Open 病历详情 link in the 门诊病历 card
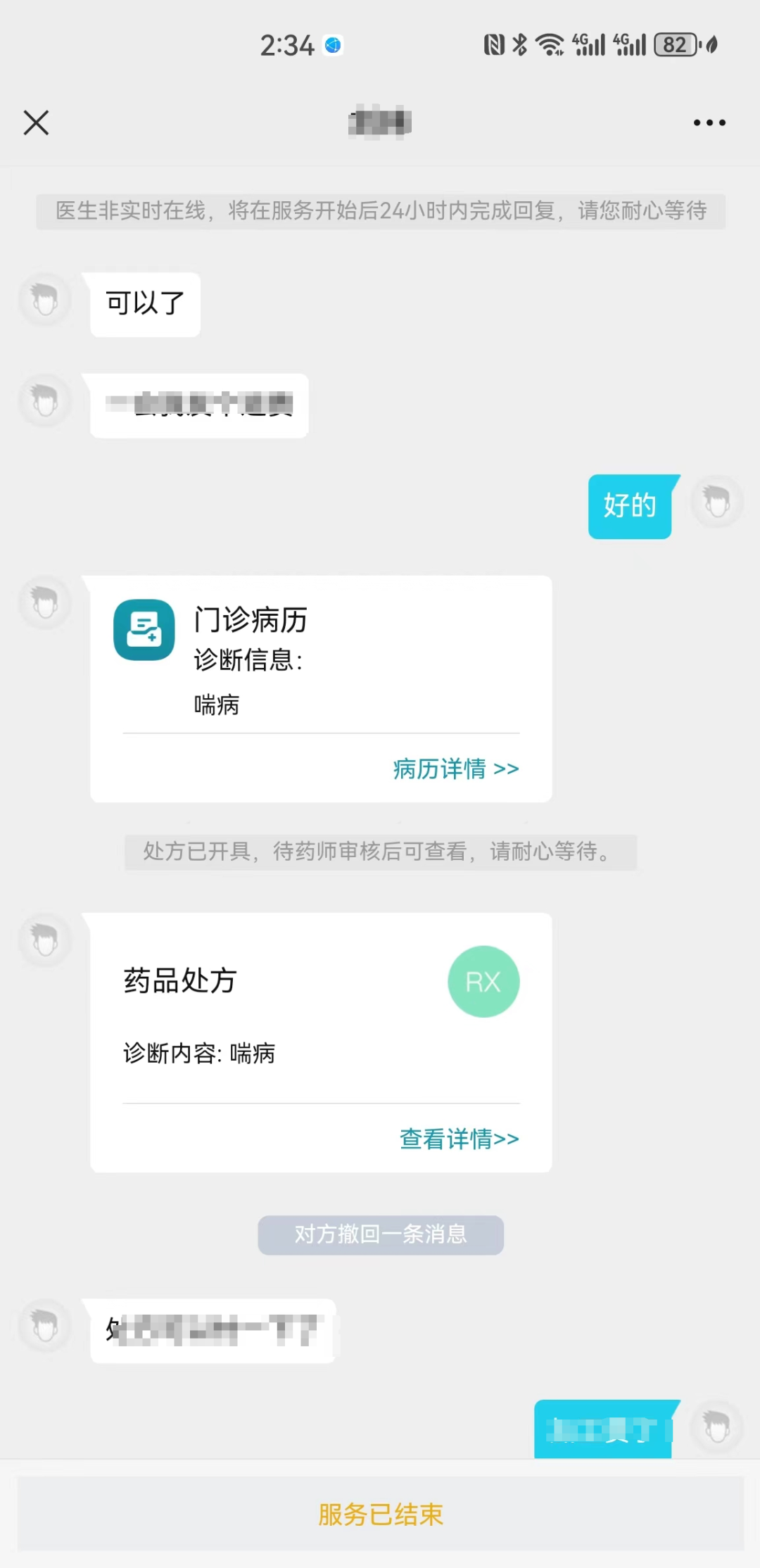 [x=455, y=769]
